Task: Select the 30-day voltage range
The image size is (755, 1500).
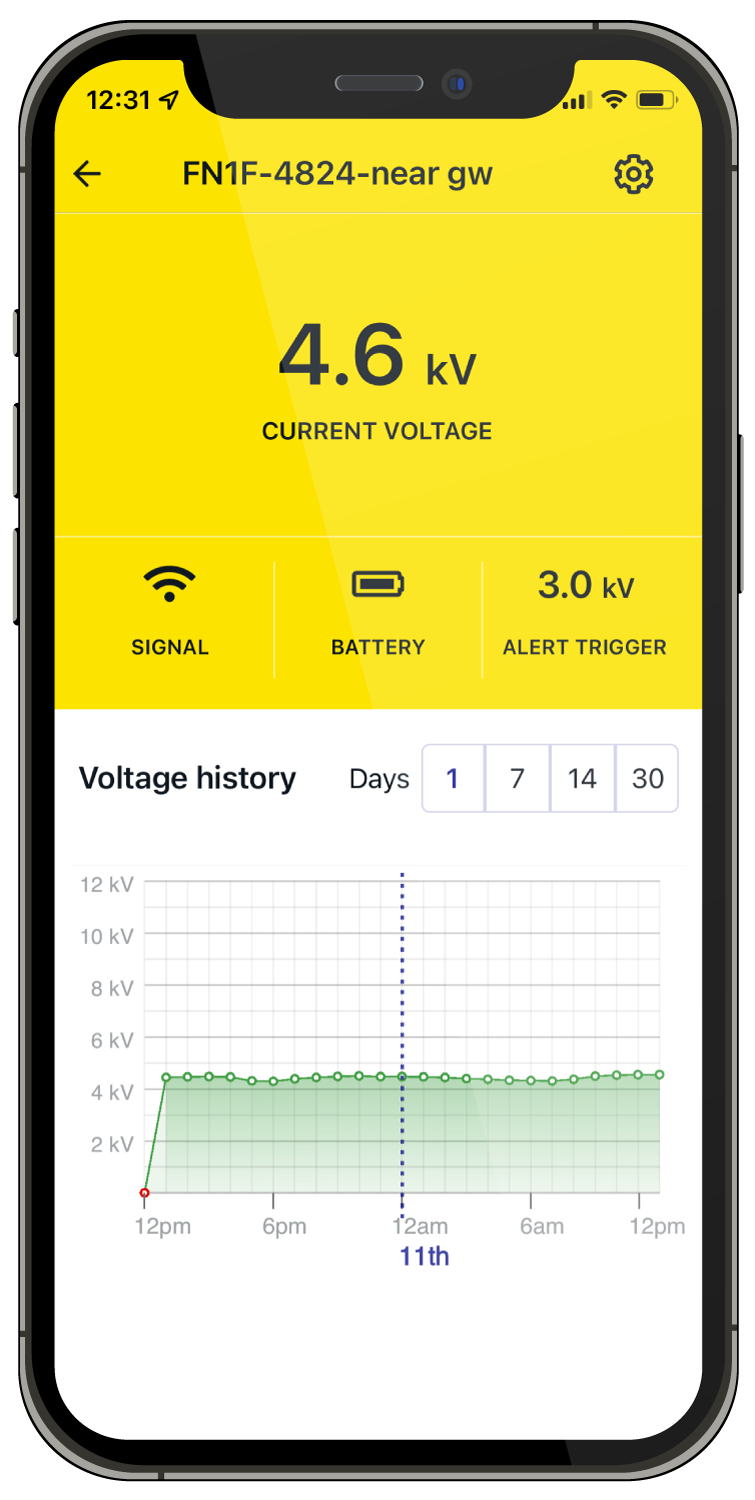Action: [647, 778]
